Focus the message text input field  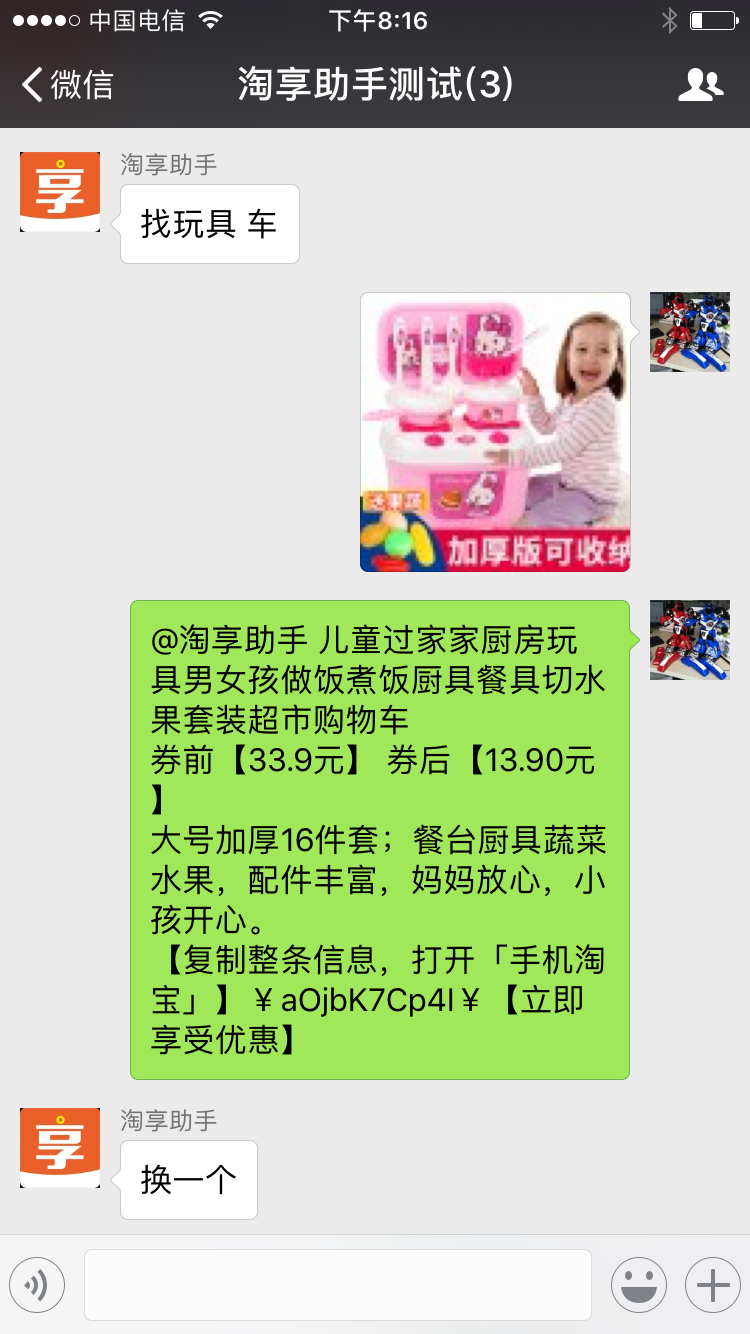coord(338,1284)
